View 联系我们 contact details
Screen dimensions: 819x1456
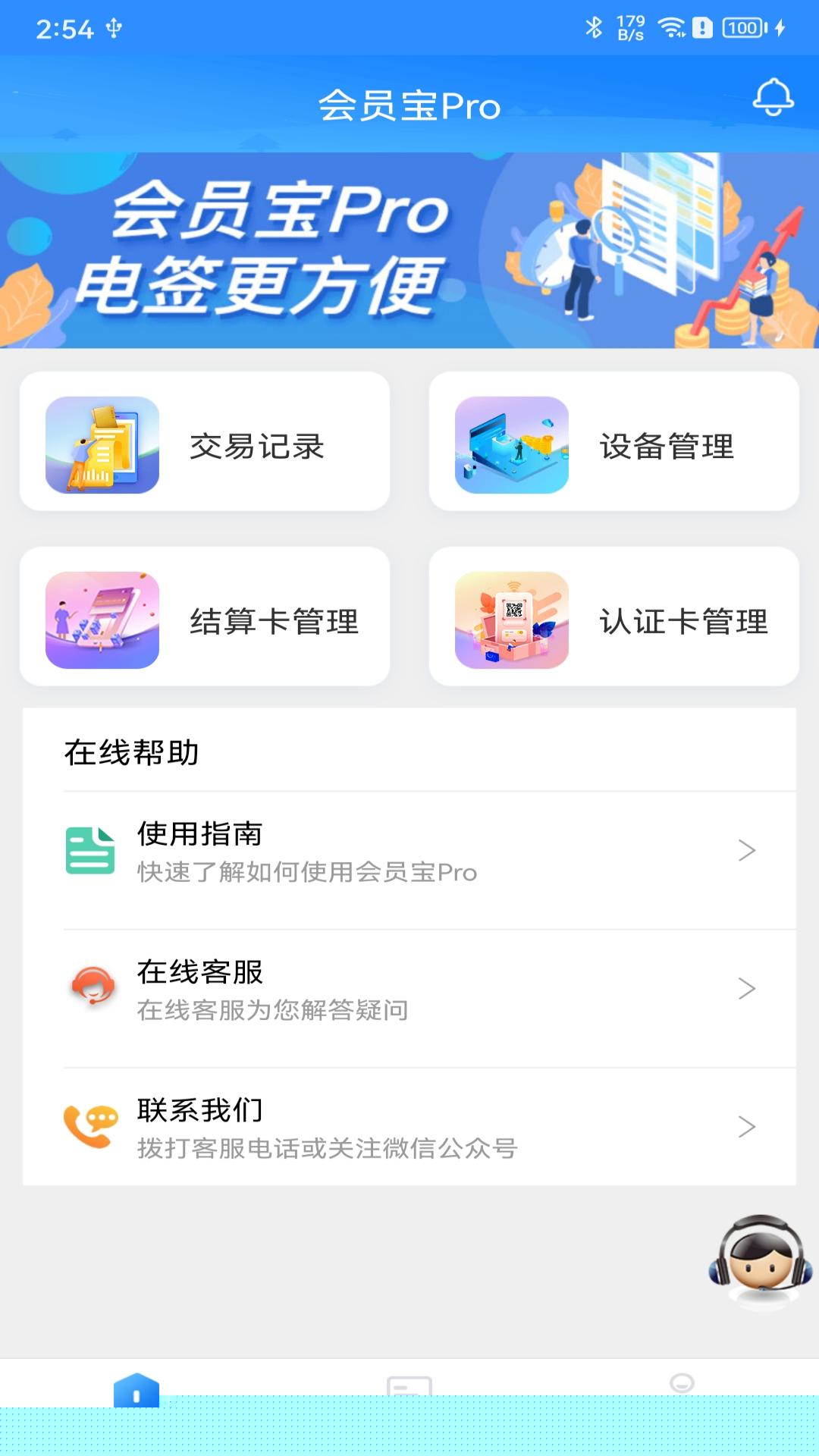point(409,1128)
